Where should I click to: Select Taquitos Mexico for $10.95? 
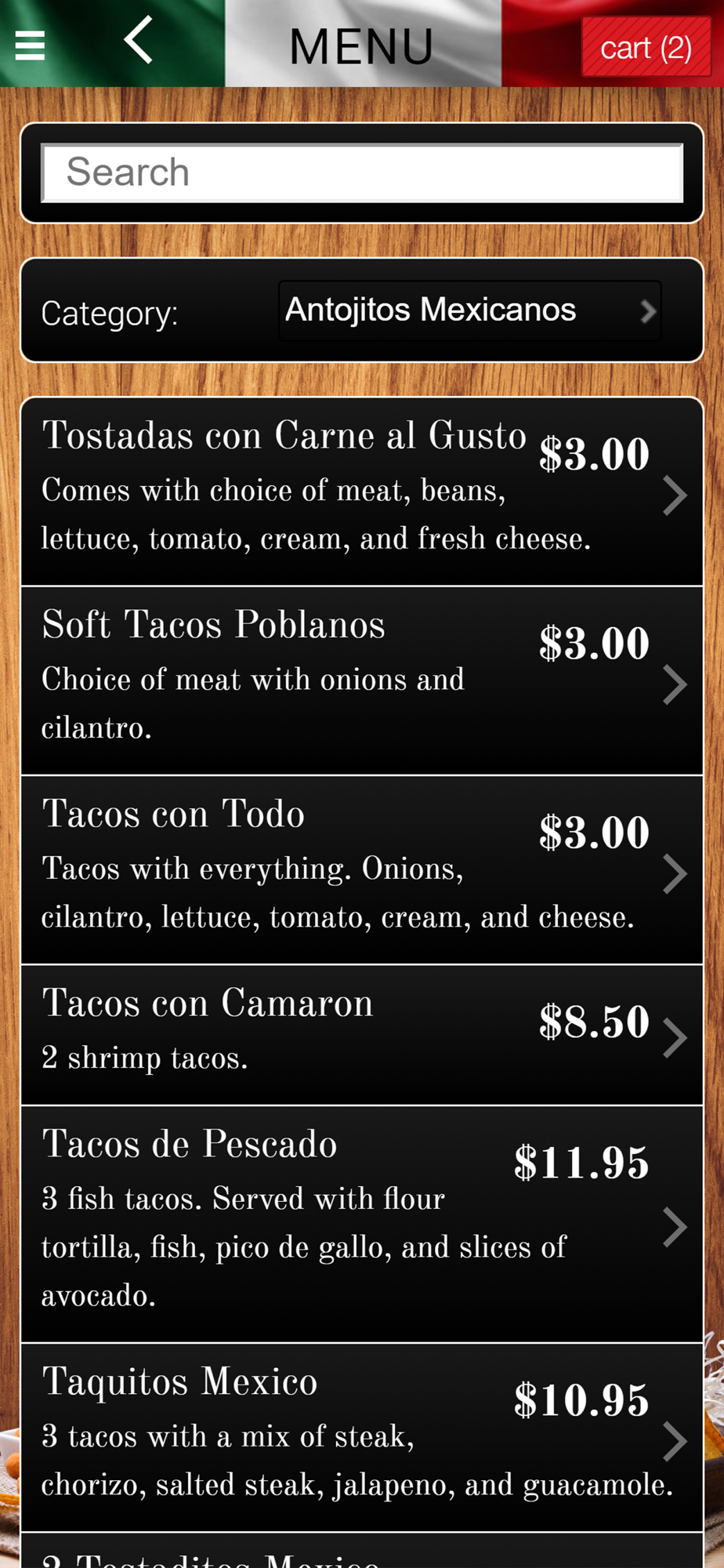(x=362, y=1437)
